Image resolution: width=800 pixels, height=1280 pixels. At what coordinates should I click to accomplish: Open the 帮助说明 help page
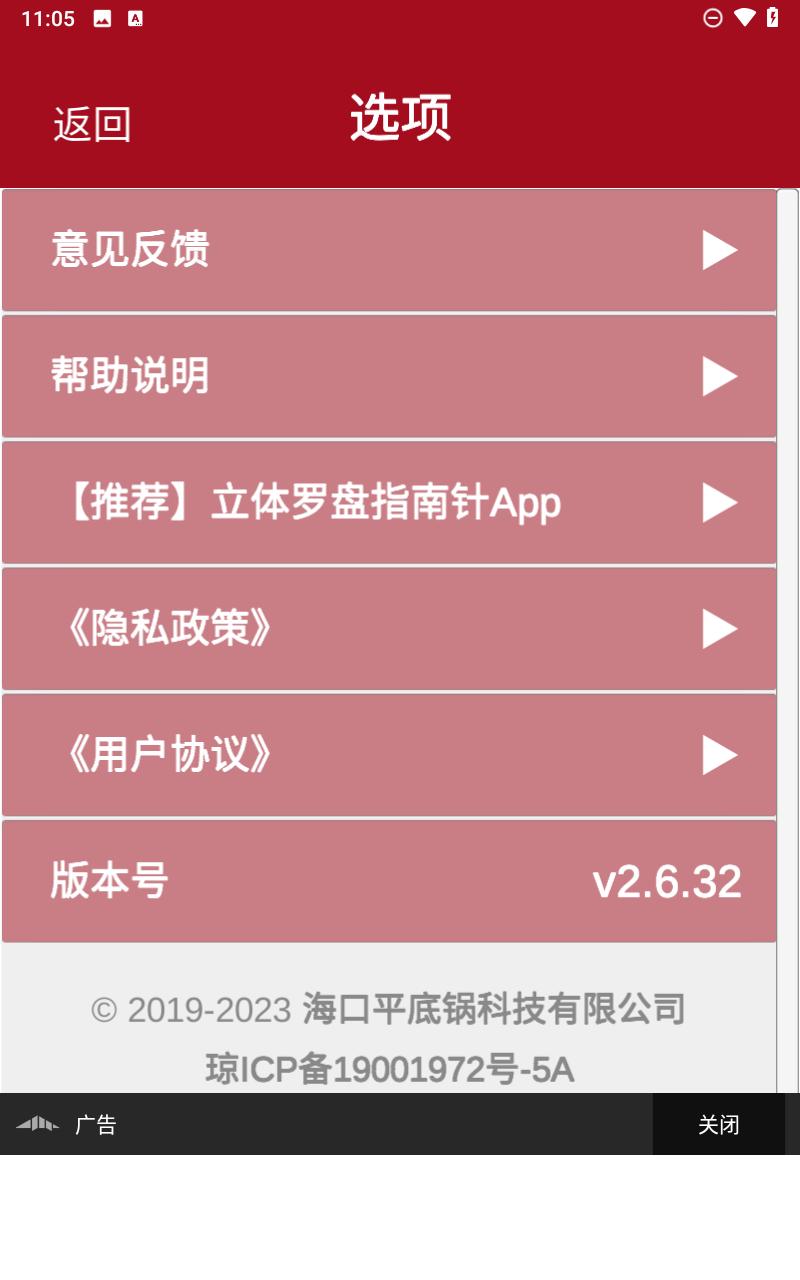click(130, 376)
